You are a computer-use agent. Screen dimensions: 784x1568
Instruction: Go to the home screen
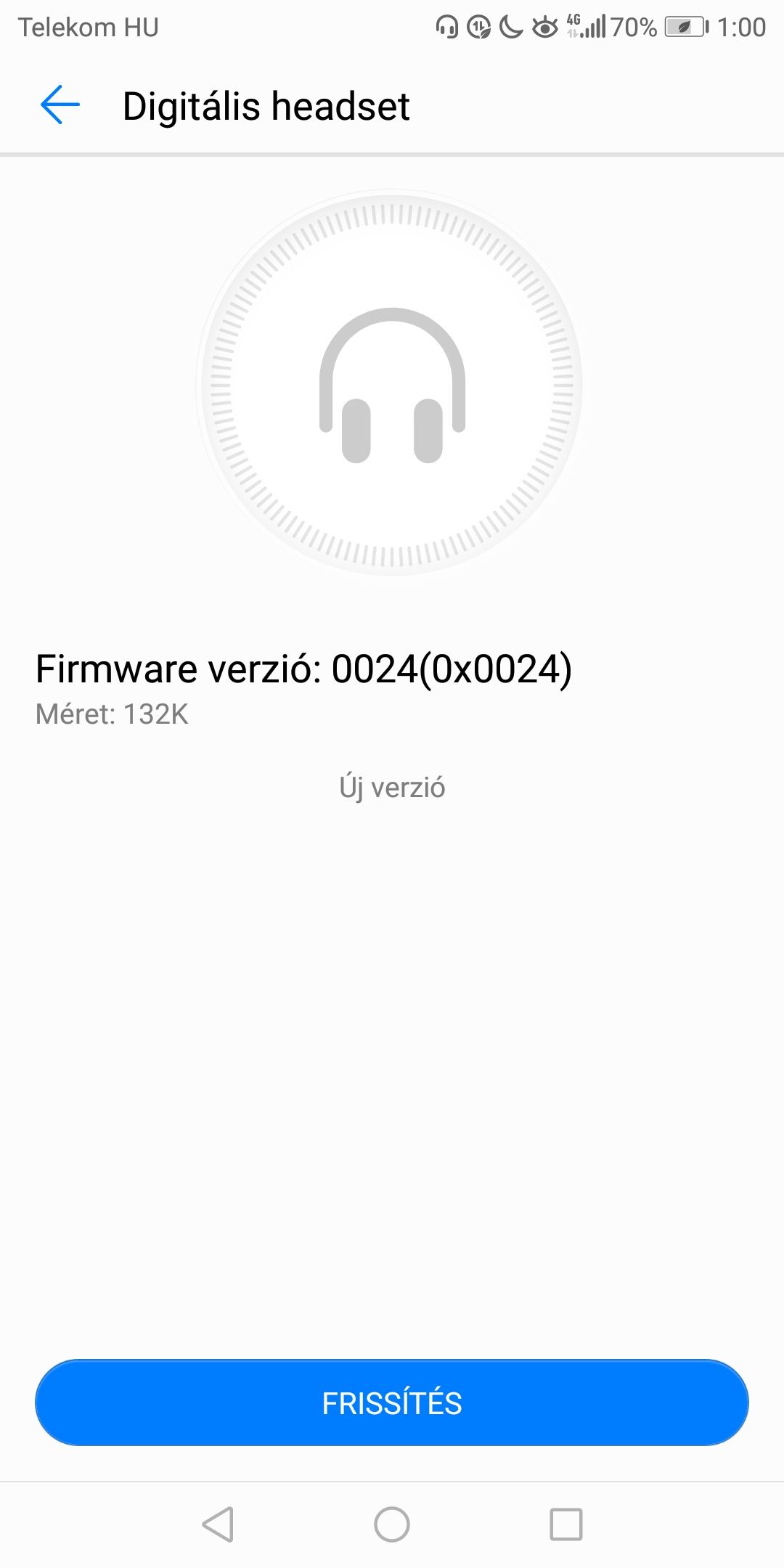pos(392,1524)
